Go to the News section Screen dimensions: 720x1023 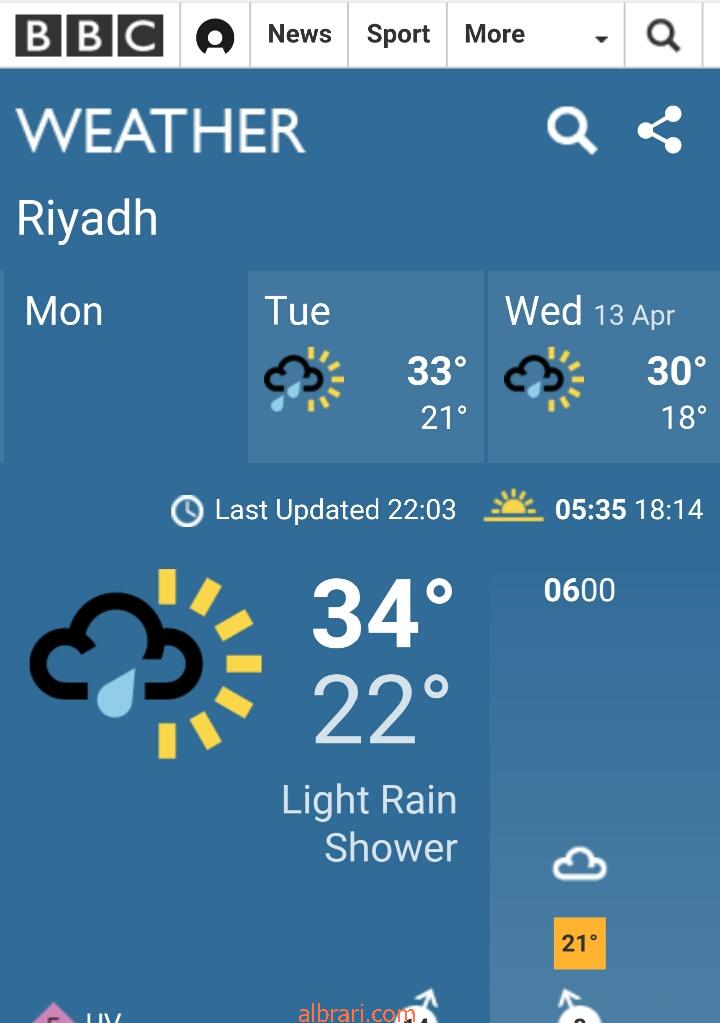pos(299,34)
